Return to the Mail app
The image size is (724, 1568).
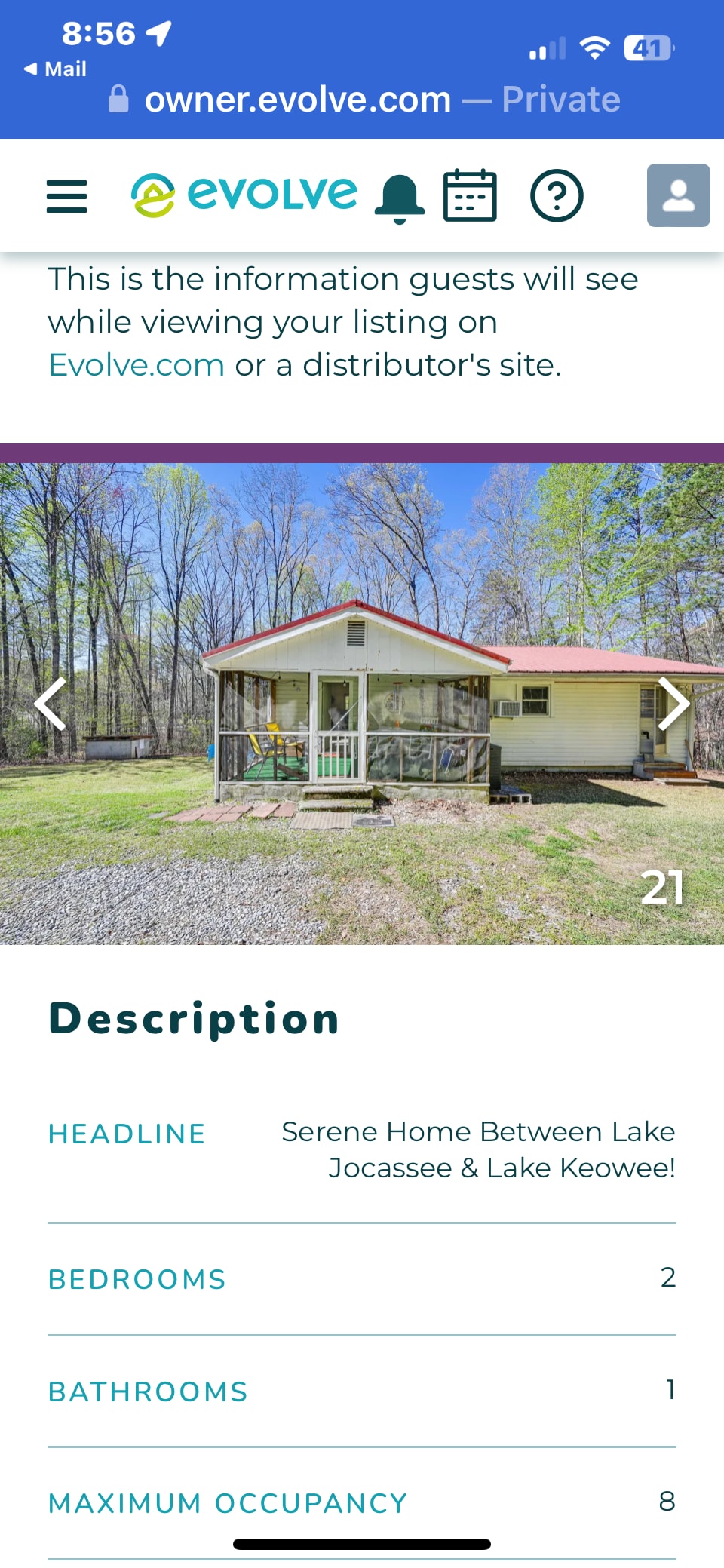point(56,69)
